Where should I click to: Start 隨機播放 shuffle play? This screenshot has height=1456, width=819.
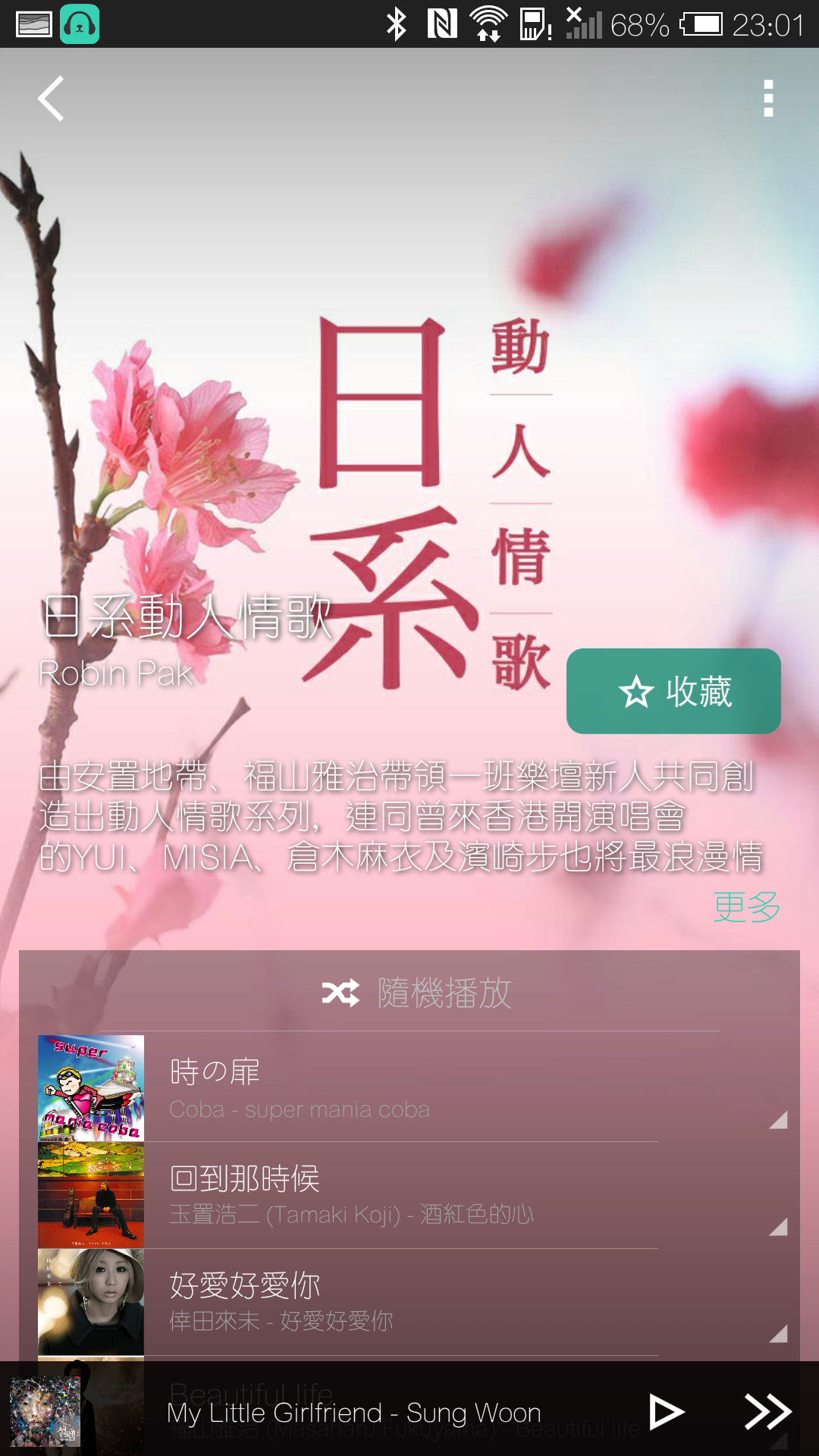(417, 993)
